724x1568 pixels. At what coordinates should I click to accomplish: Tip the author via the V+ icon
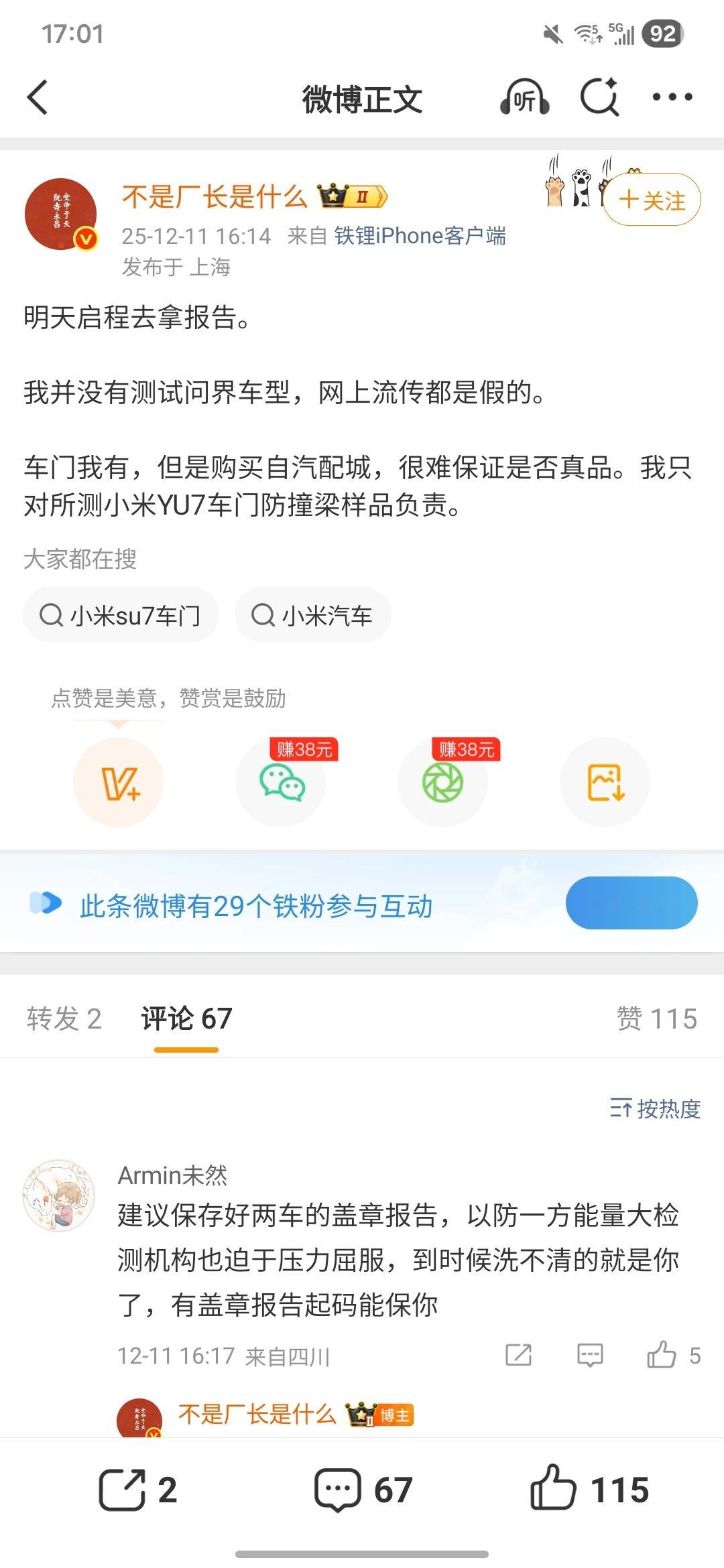pos(118,783)
